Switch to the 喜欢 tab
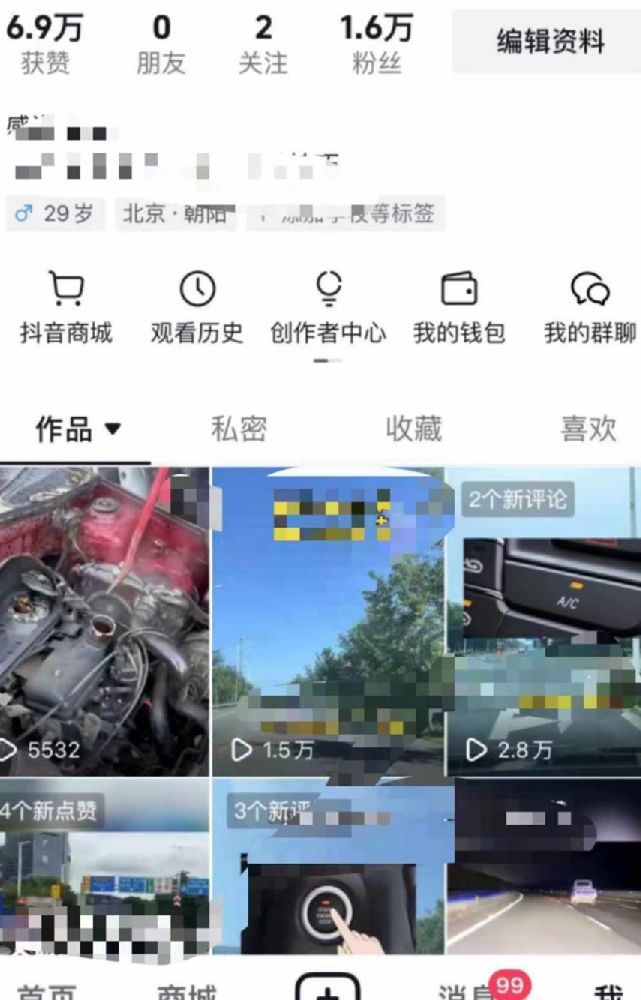Image resolution: width=641 pixels, height=1000 pixels. click(588, 430)
